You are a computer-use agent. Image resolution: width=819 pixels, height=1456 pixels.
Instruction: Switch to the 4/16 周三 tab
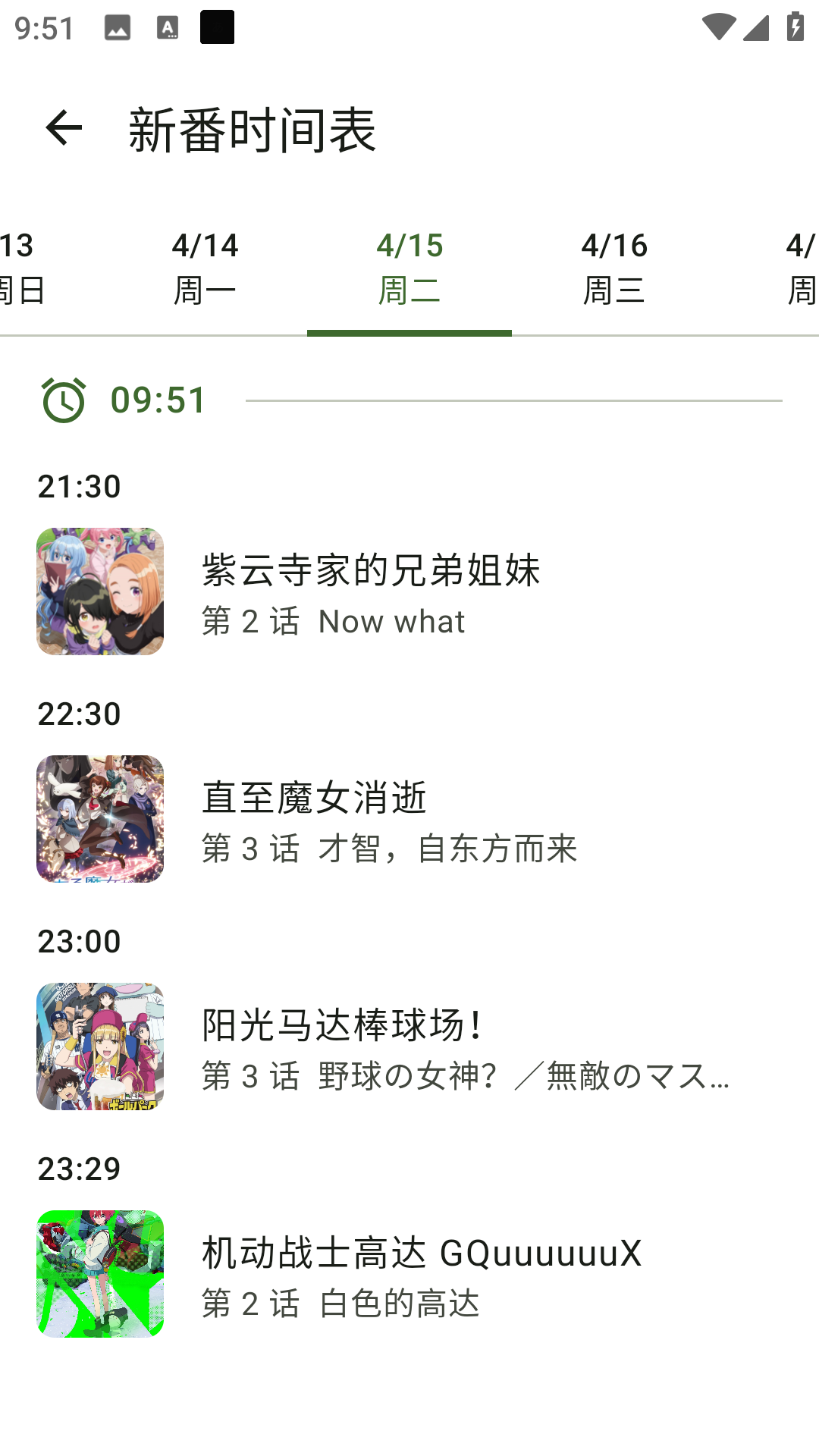coord(614,268)
